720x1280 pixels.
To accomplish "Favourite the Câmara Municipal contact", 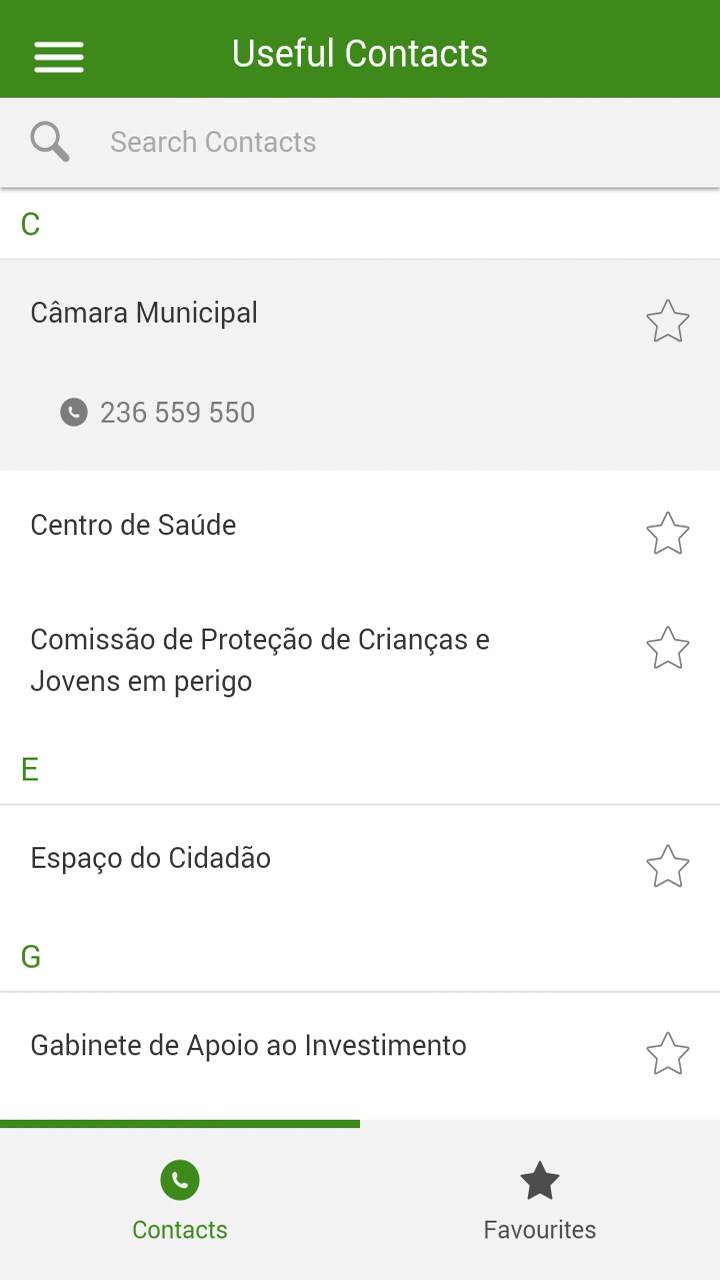I will coord(667,322).
